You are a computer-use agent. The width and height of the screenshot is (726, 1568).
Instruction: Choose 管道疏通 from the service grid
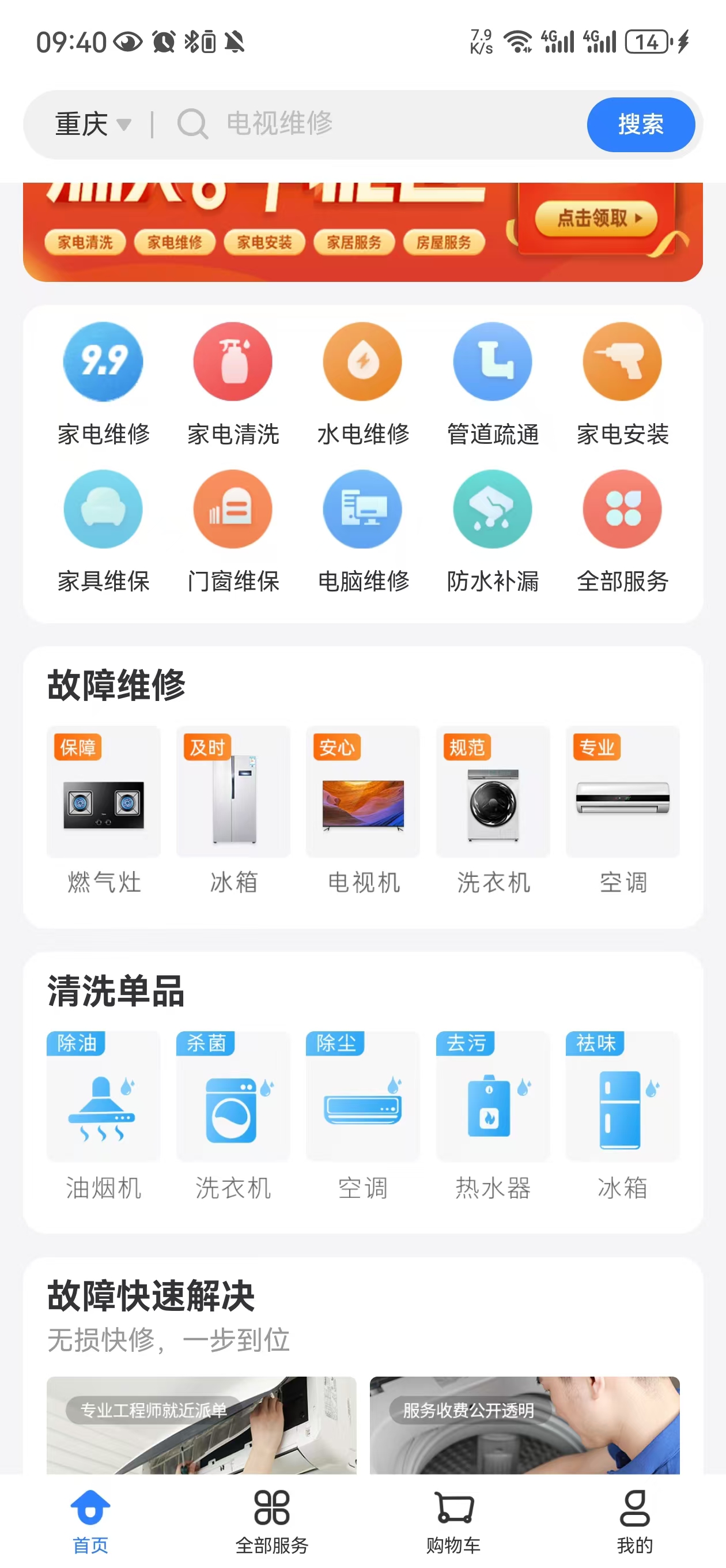pos(492,384)
